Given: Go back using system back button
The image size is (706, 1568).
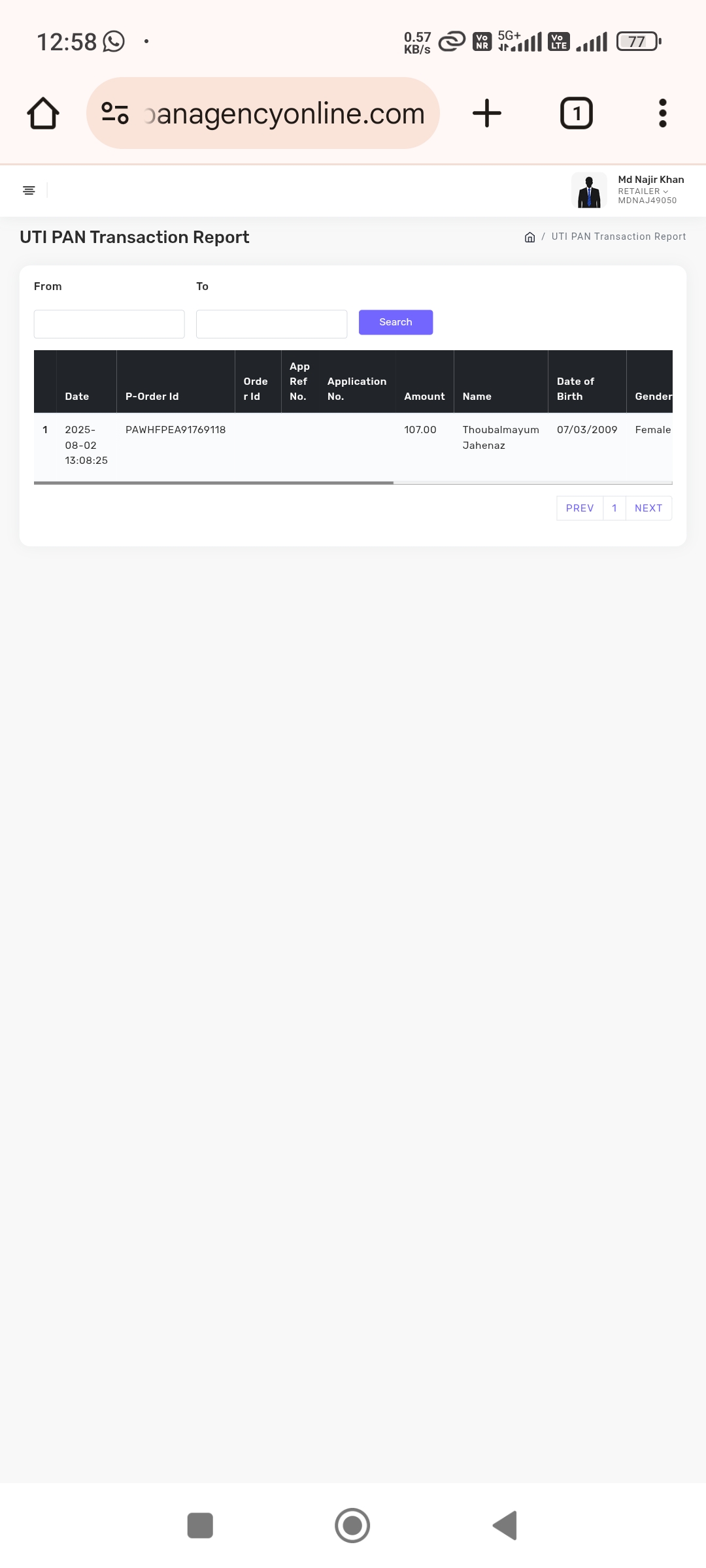Looking at the screenshot, I should [505, 1526].
